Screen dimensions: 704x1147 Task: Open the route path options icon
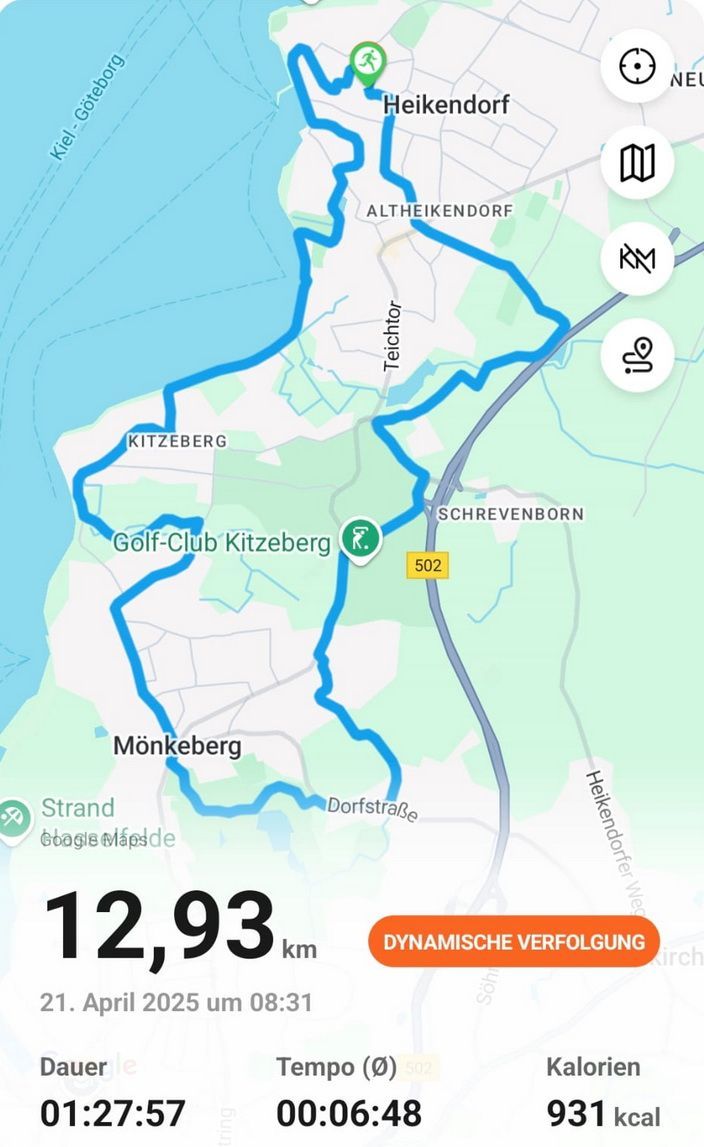[637, 354]
